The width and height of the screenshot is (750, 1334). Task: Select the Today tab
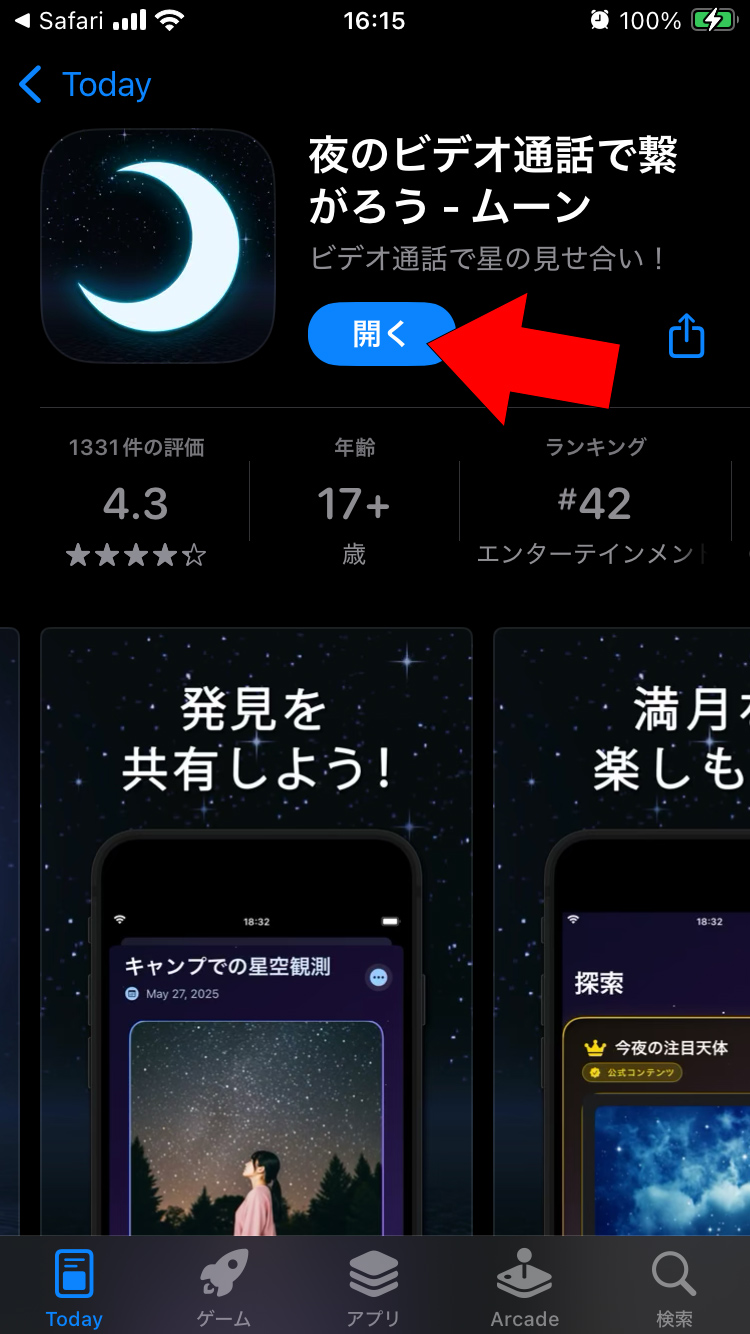(x=74, y=1288)
